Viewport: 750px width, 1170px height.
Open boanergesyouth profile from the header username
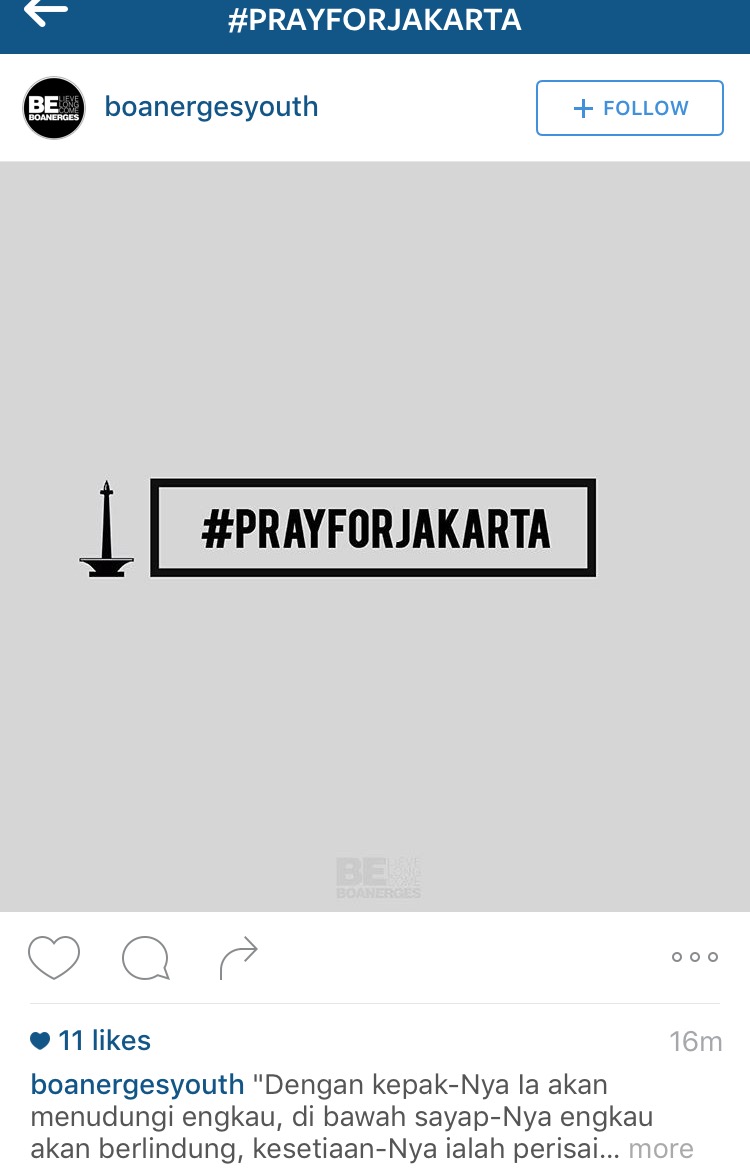211,107
